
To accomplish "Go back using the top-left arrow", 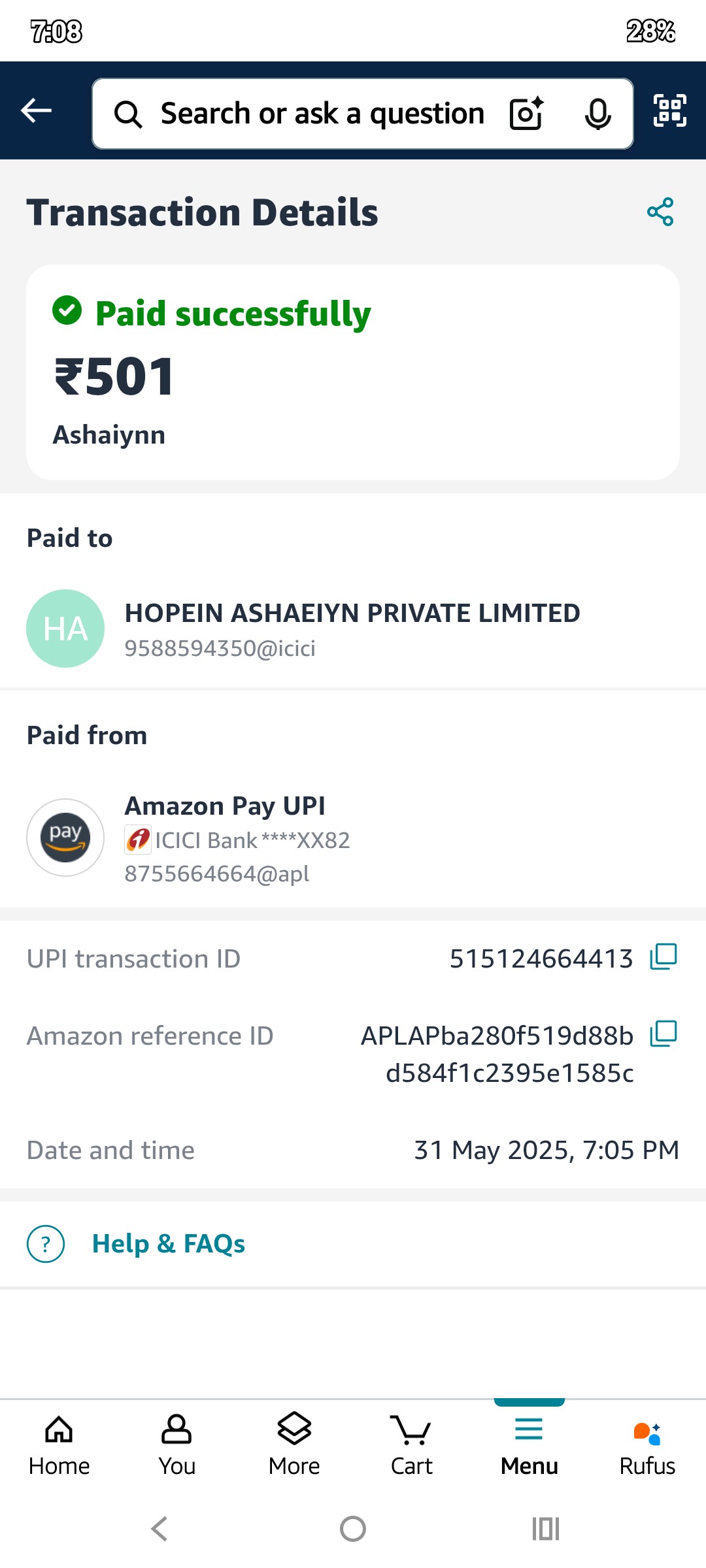I will point(36,110).
